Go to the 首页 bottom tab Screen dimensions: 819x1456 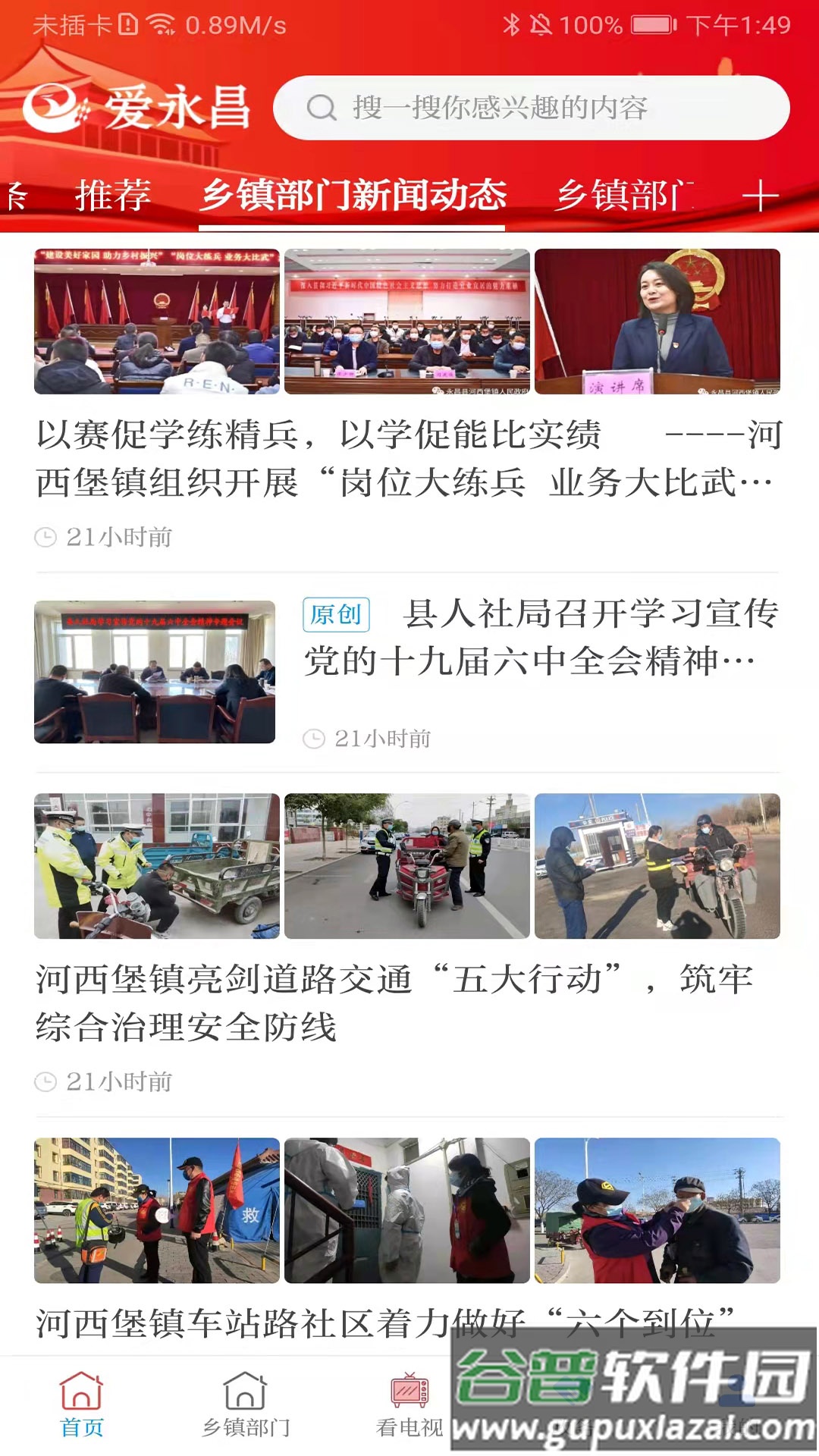click(82, 1406)
